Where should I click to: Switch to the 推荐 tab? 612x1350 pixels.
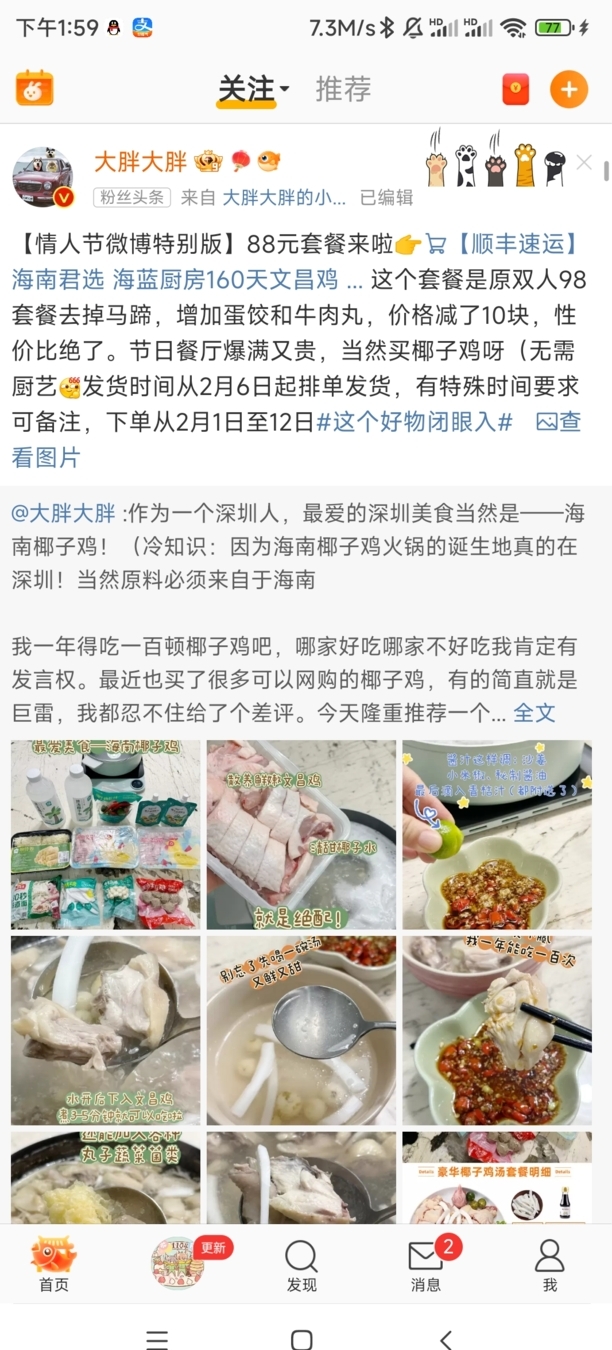pos(343,89)
